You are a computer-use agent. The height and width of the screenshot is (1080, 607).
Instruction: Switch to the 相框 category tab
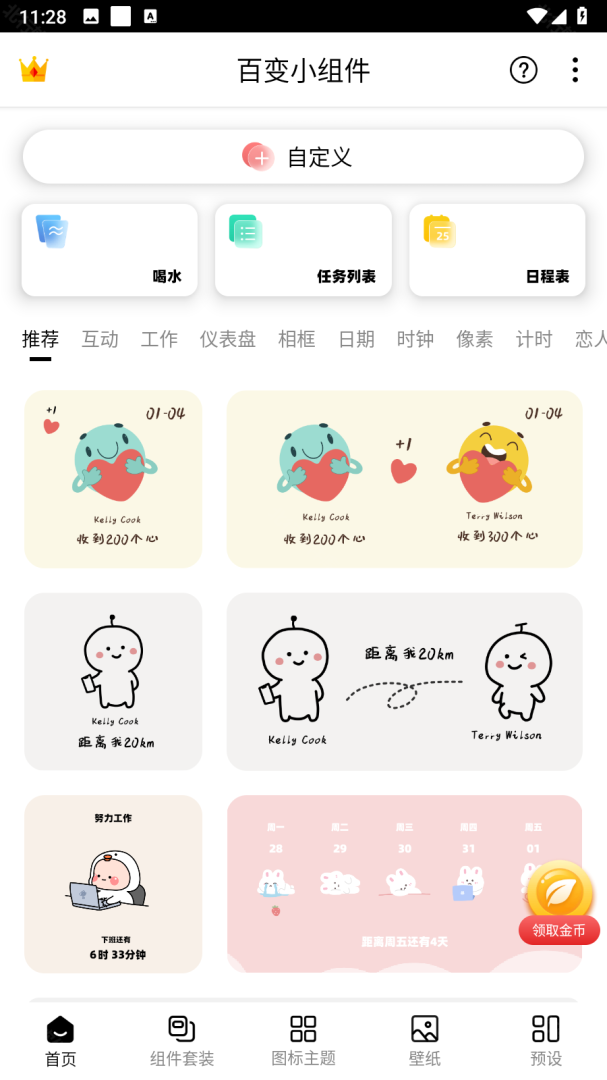296,339
